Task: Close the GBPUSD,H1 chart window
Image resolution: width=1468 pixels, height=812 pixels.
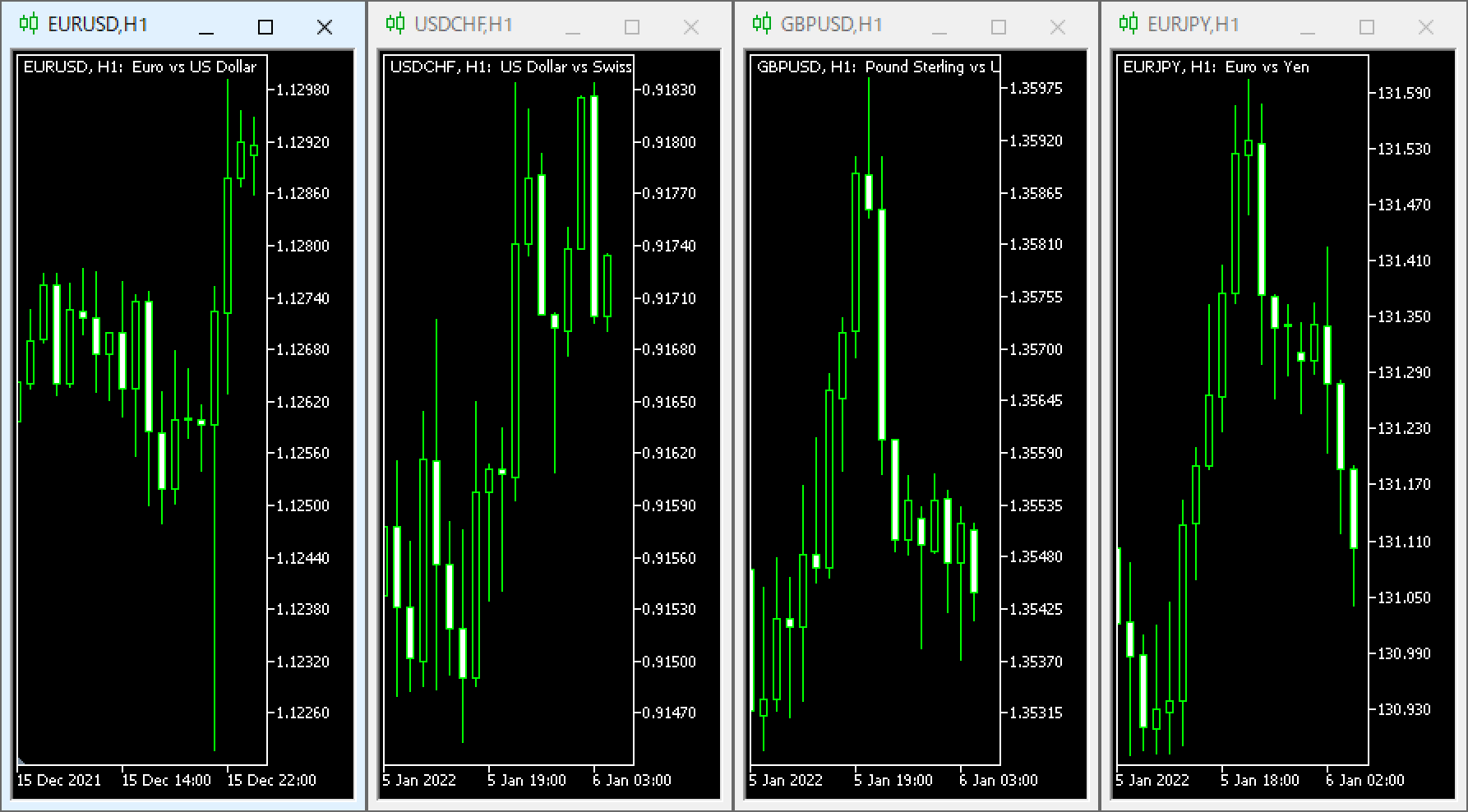Action: (1058, 27)
